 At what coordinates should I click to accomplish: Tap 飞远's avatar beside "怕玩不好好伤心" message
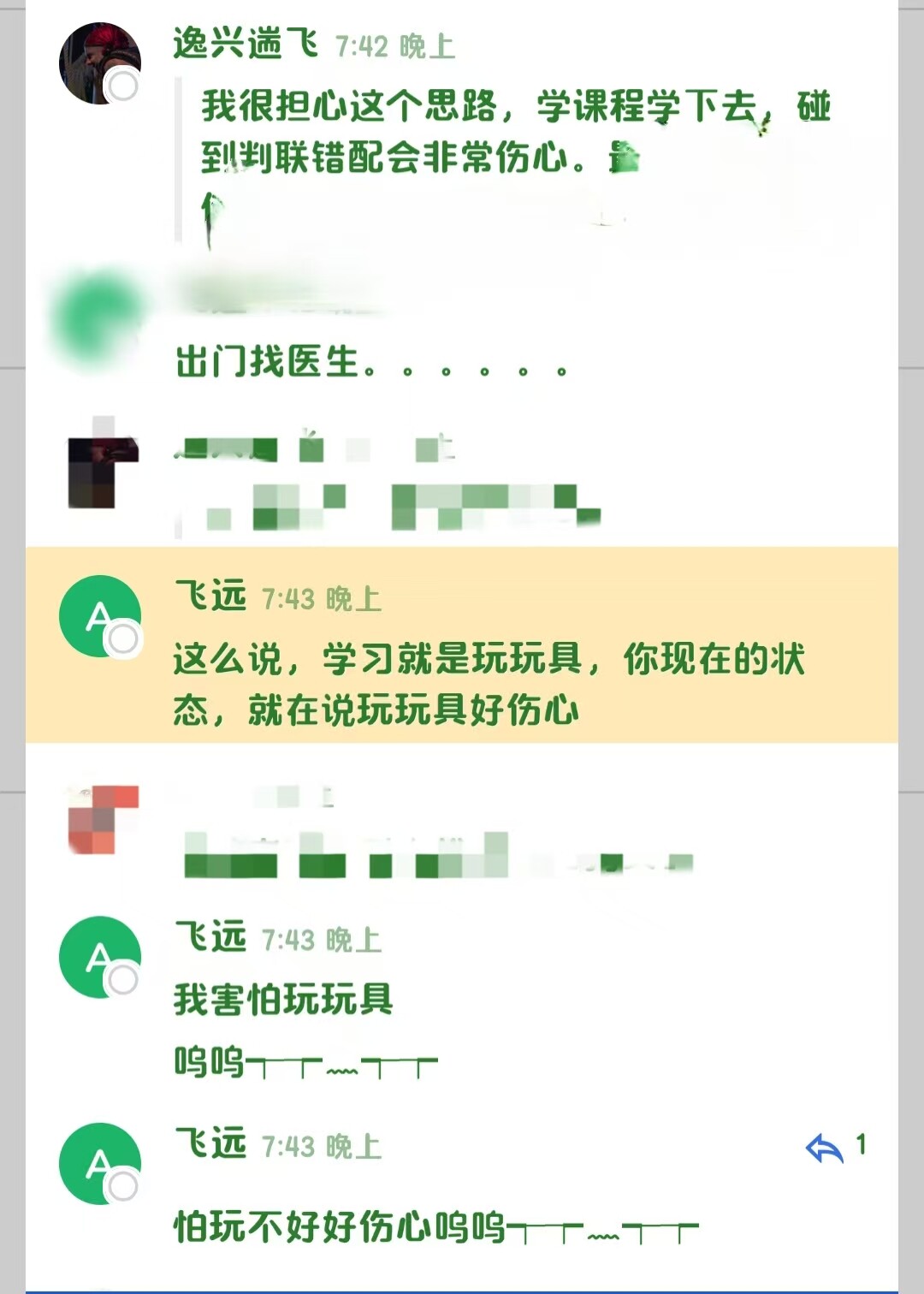pyautogui.click(x=99, y=1163)
